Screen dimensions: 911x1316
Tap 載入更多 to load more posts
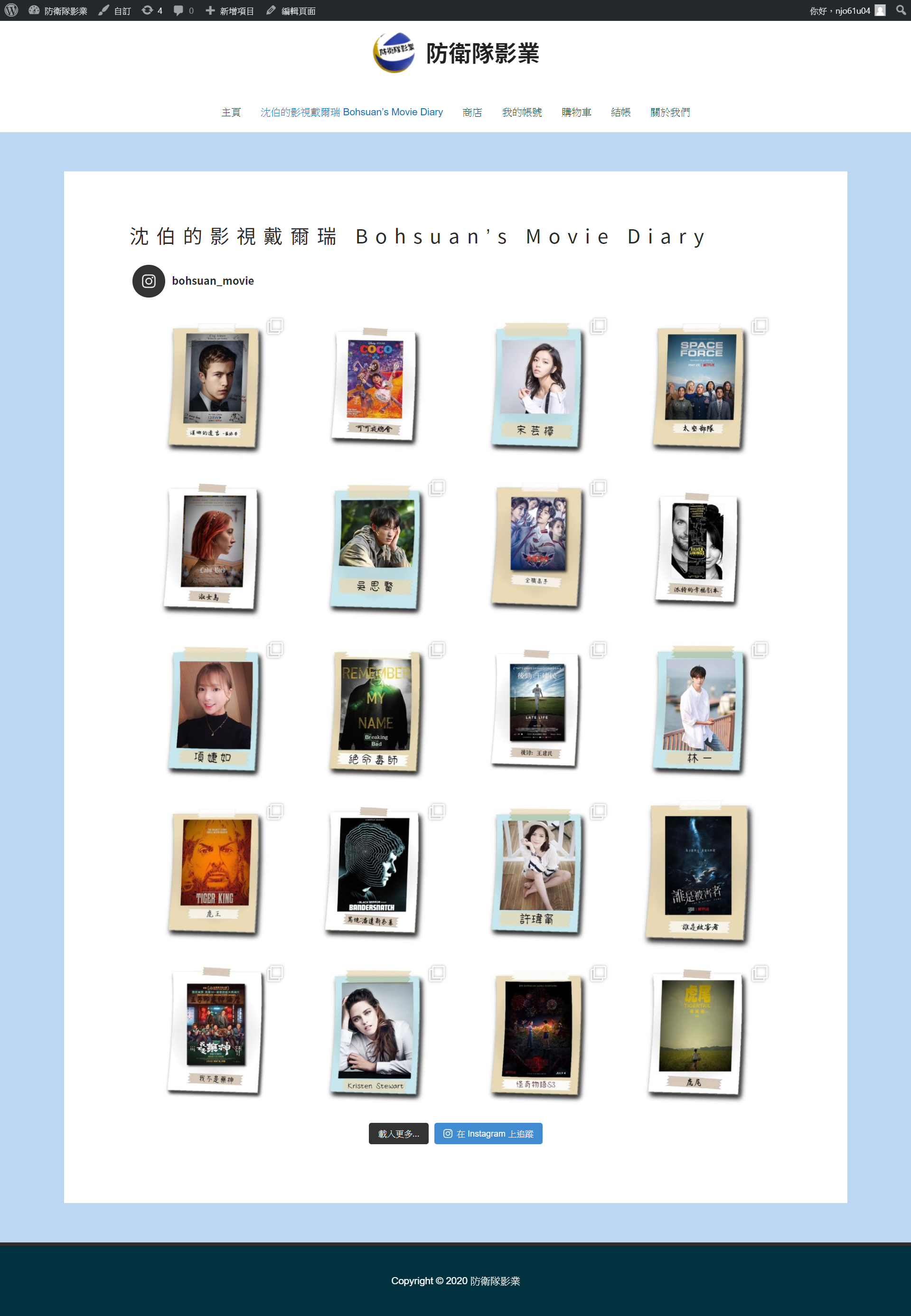[x=398, y=1133]
